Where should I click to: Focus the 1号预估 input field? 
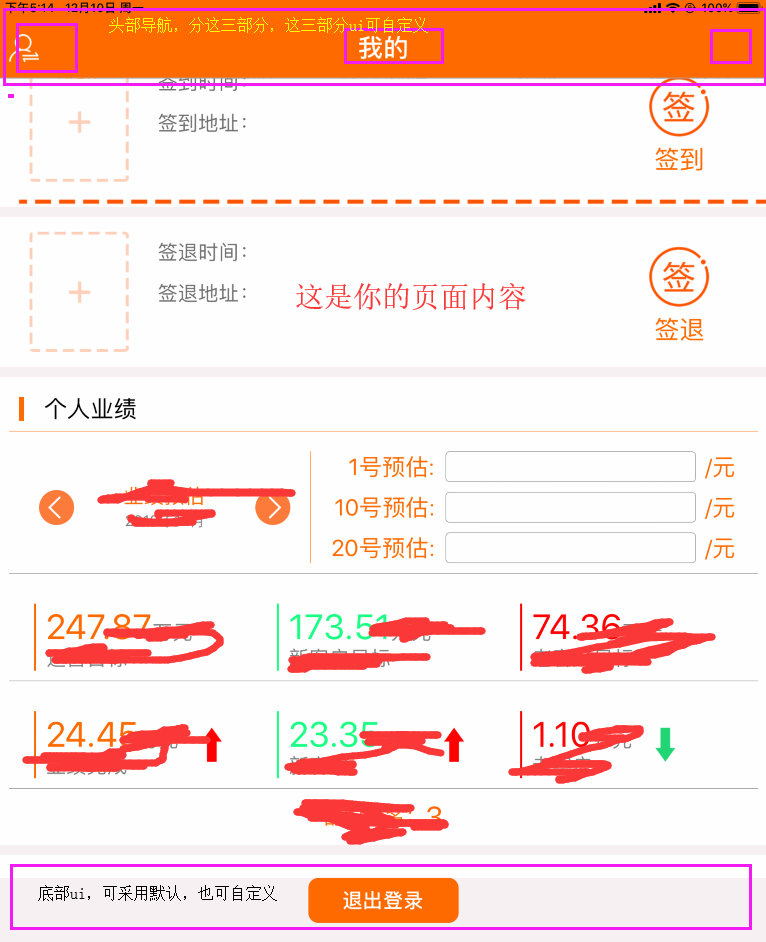570,467
